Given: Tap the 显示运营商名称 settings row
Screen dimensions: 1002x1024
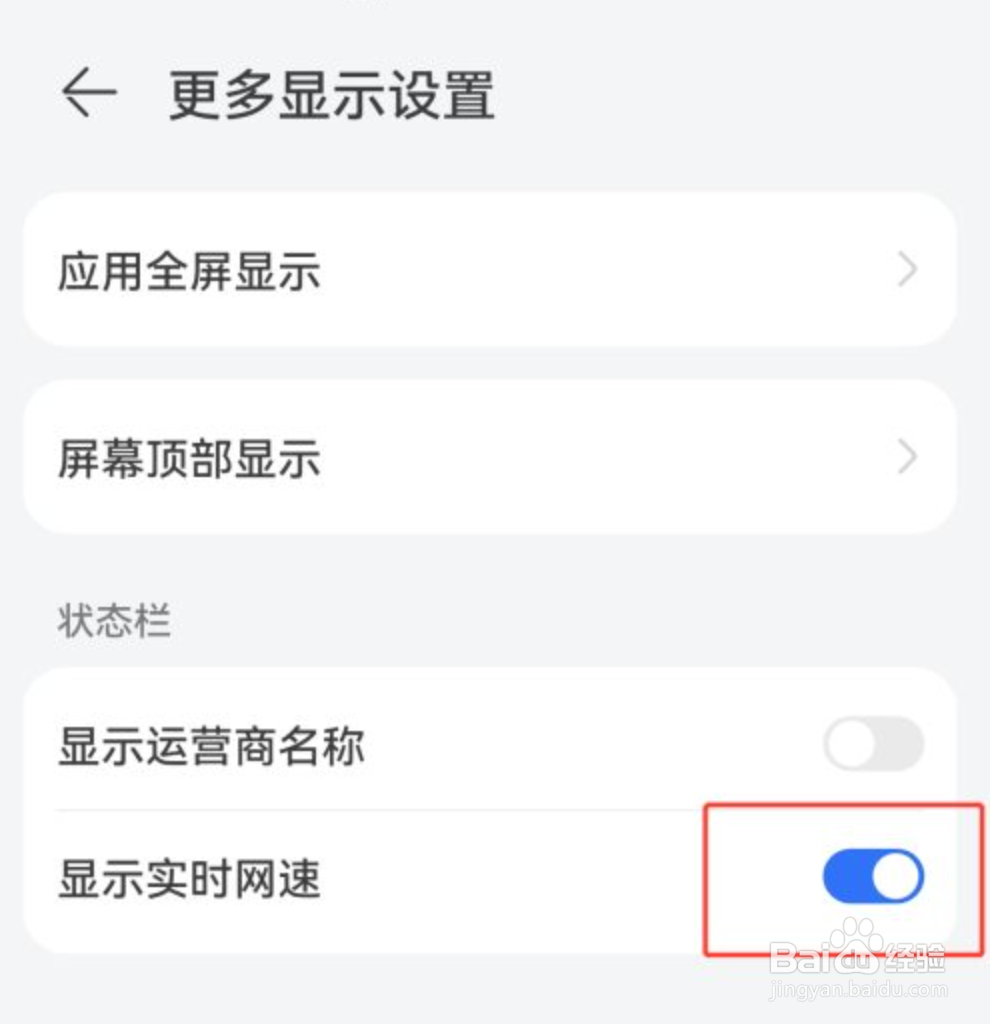Looking at the screenshot, I should click(x=400, y=744).
